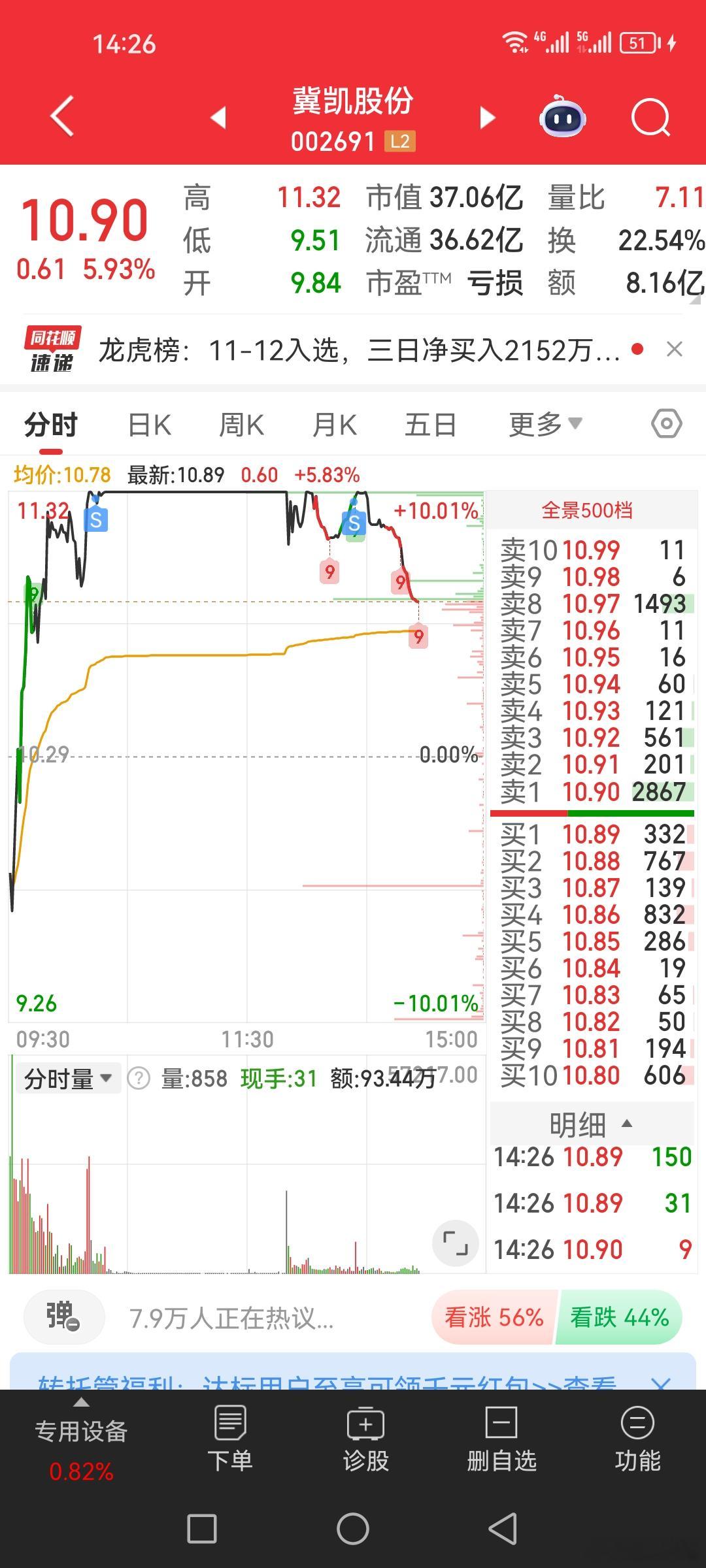Open 全景500档 order book view
The width and height of the screenshot is (706, 1568).
(587, 510)
